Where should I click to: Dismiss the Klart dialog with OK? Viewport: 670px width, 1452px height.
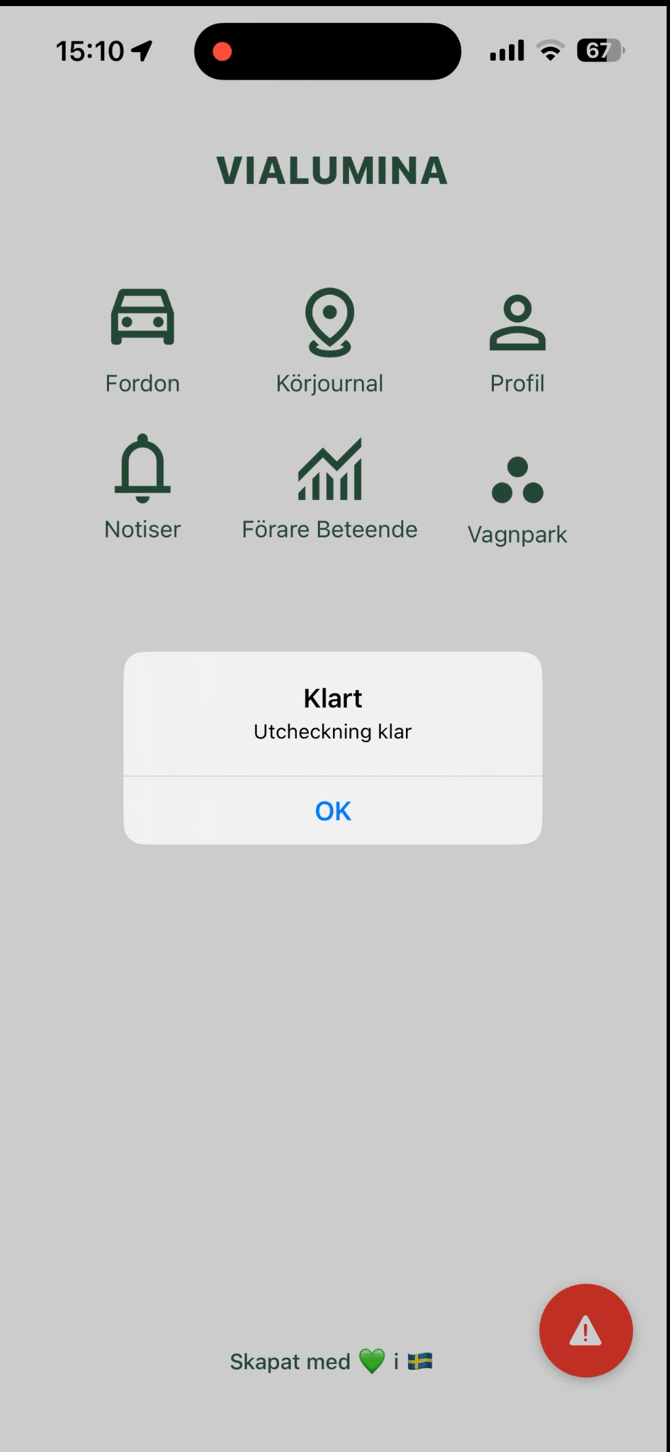click(333, 811)
